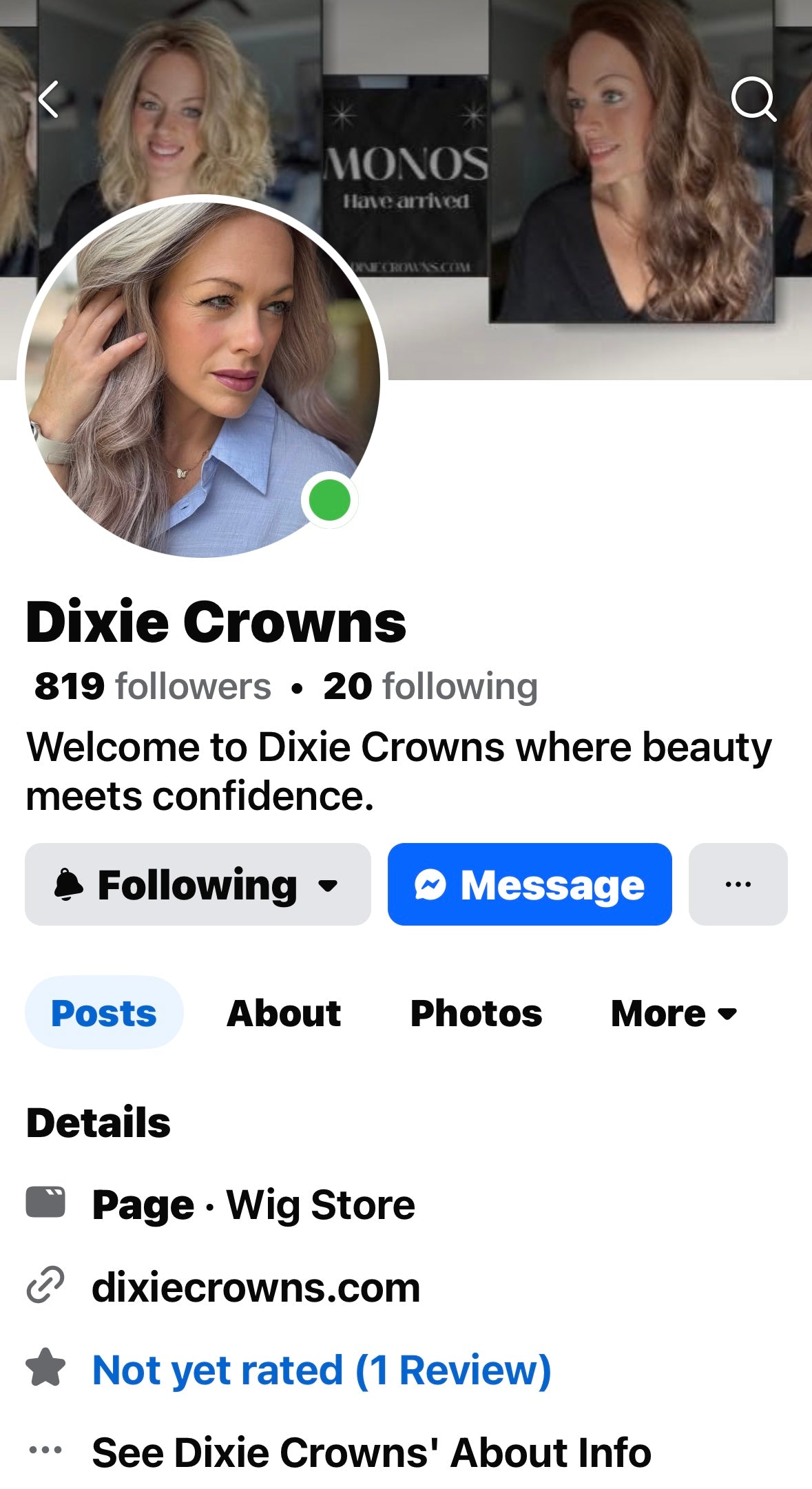The image size is (812, 1489).
Task: Open the cover photo
Action: click(x=585, y=207)
